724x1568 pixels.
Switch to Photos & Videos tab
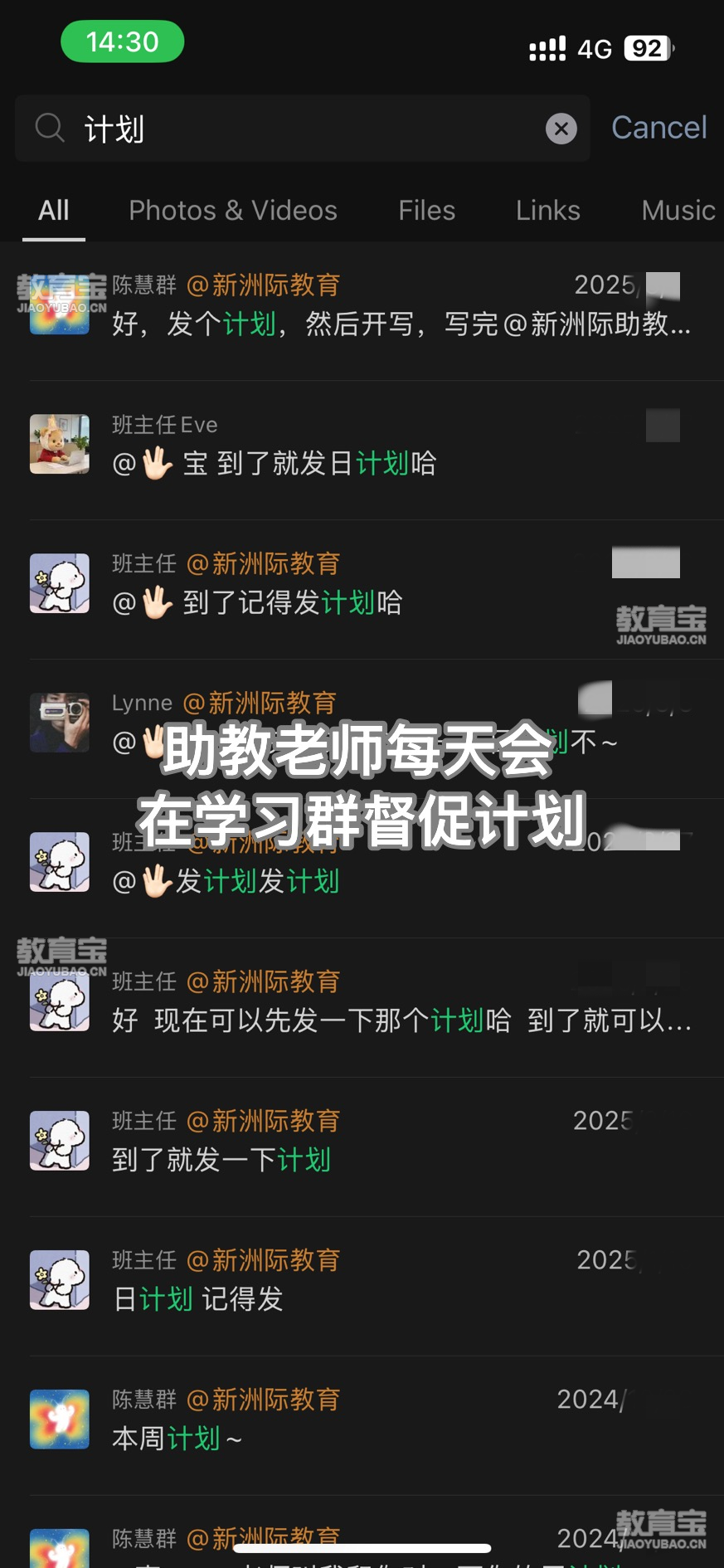click(233, 211)
